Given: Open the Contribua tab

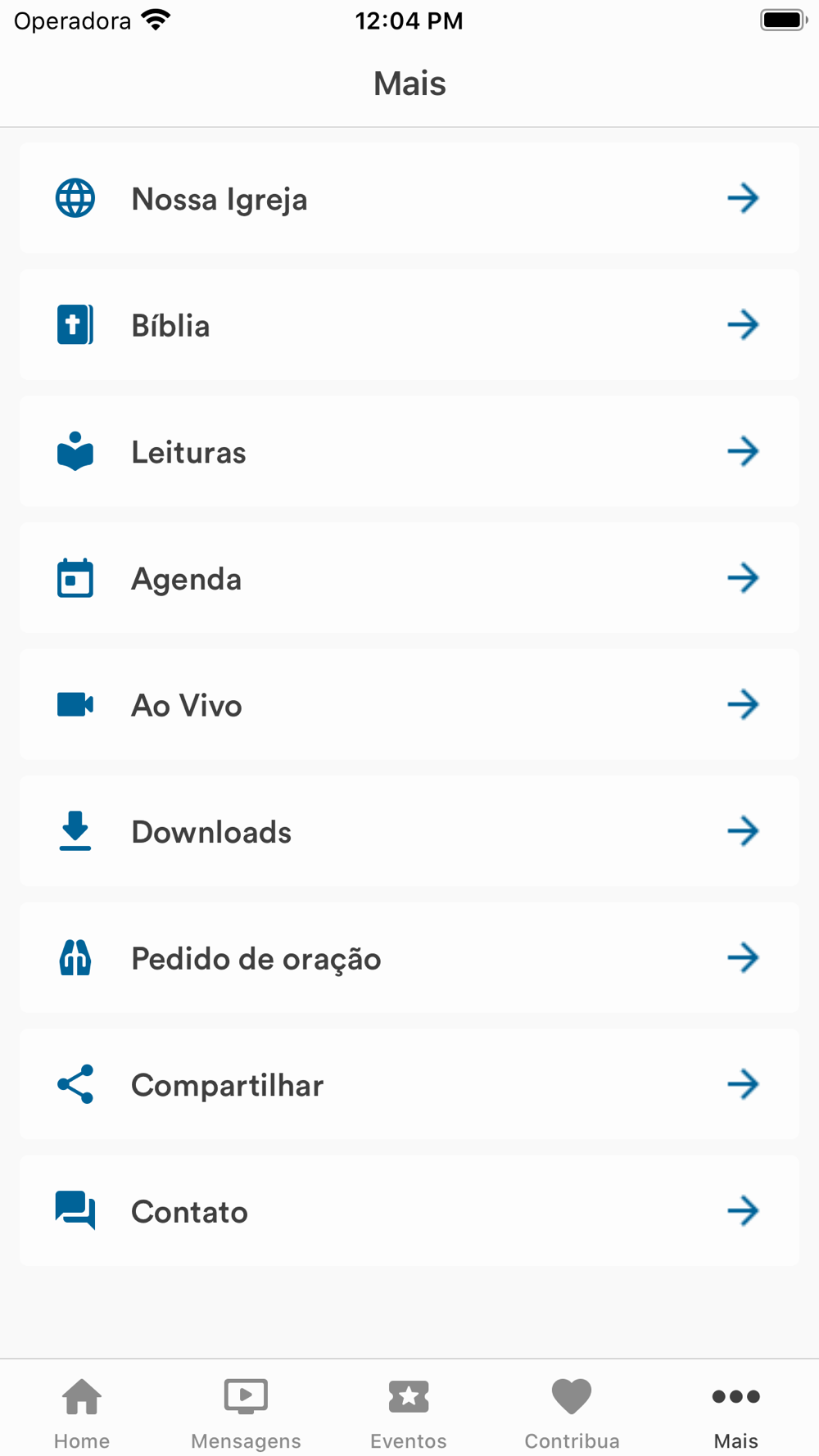Looking at the screenshot, I should point(572,1413).
